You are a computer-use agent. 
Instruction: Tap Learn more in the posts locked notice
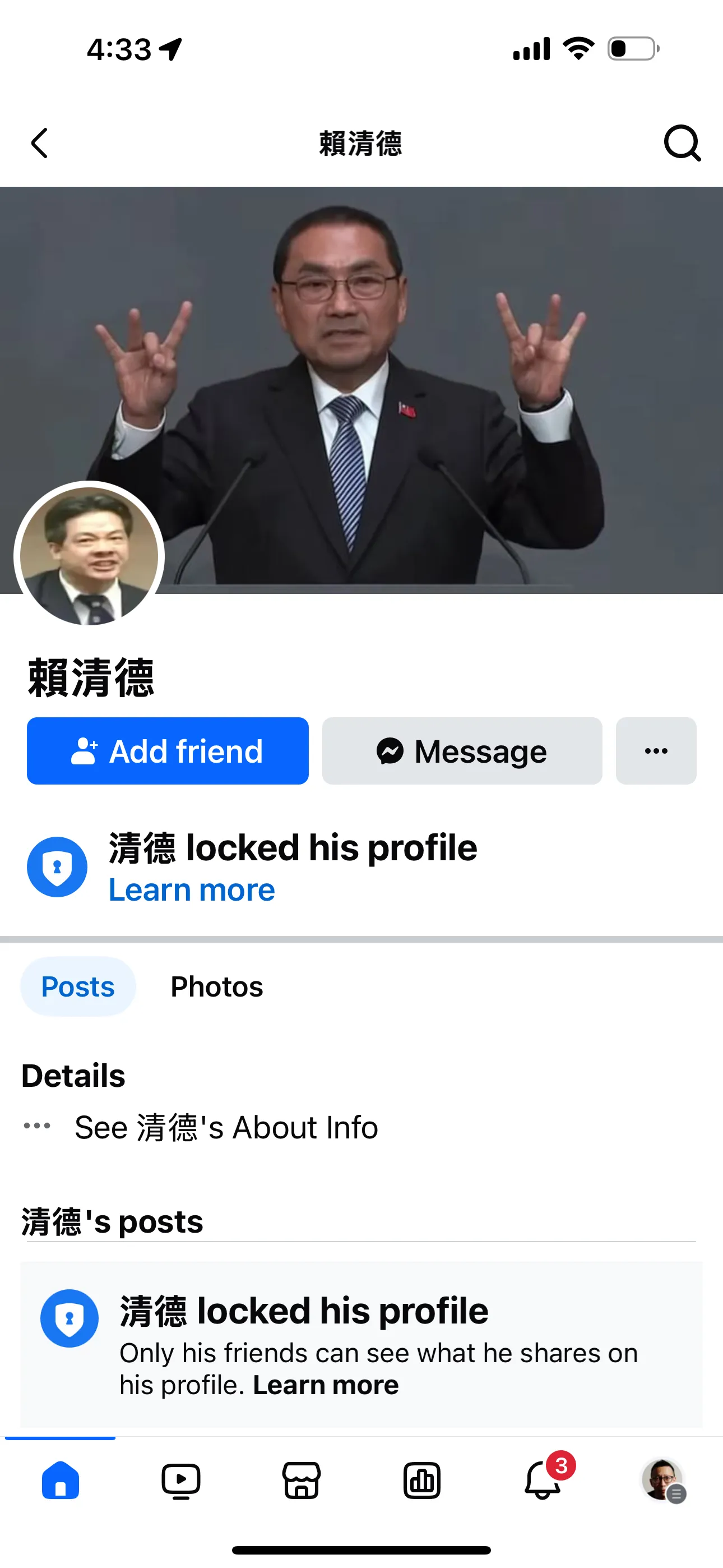tap(326, 1385)
